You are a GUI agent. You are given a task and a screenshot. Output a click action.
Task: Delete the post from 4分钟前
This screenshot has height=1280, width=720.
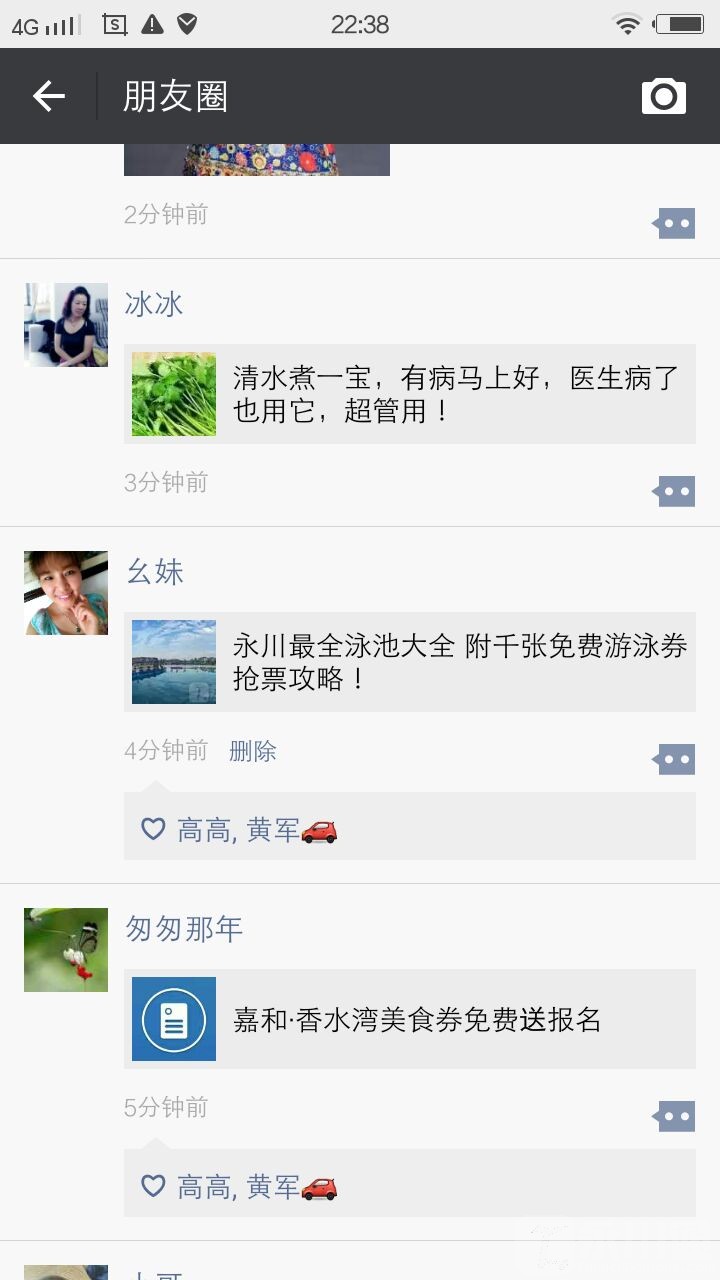[x=252, y=751]
